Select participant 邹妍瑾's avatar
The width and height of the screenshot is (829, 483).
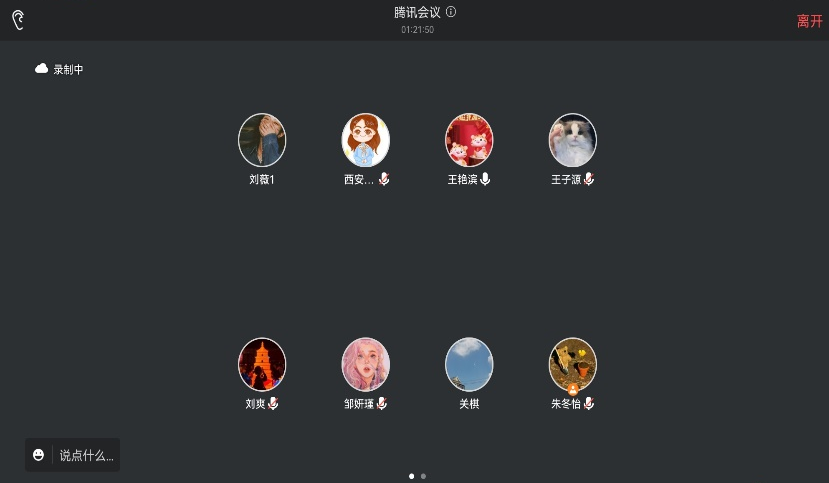[366, 364]
